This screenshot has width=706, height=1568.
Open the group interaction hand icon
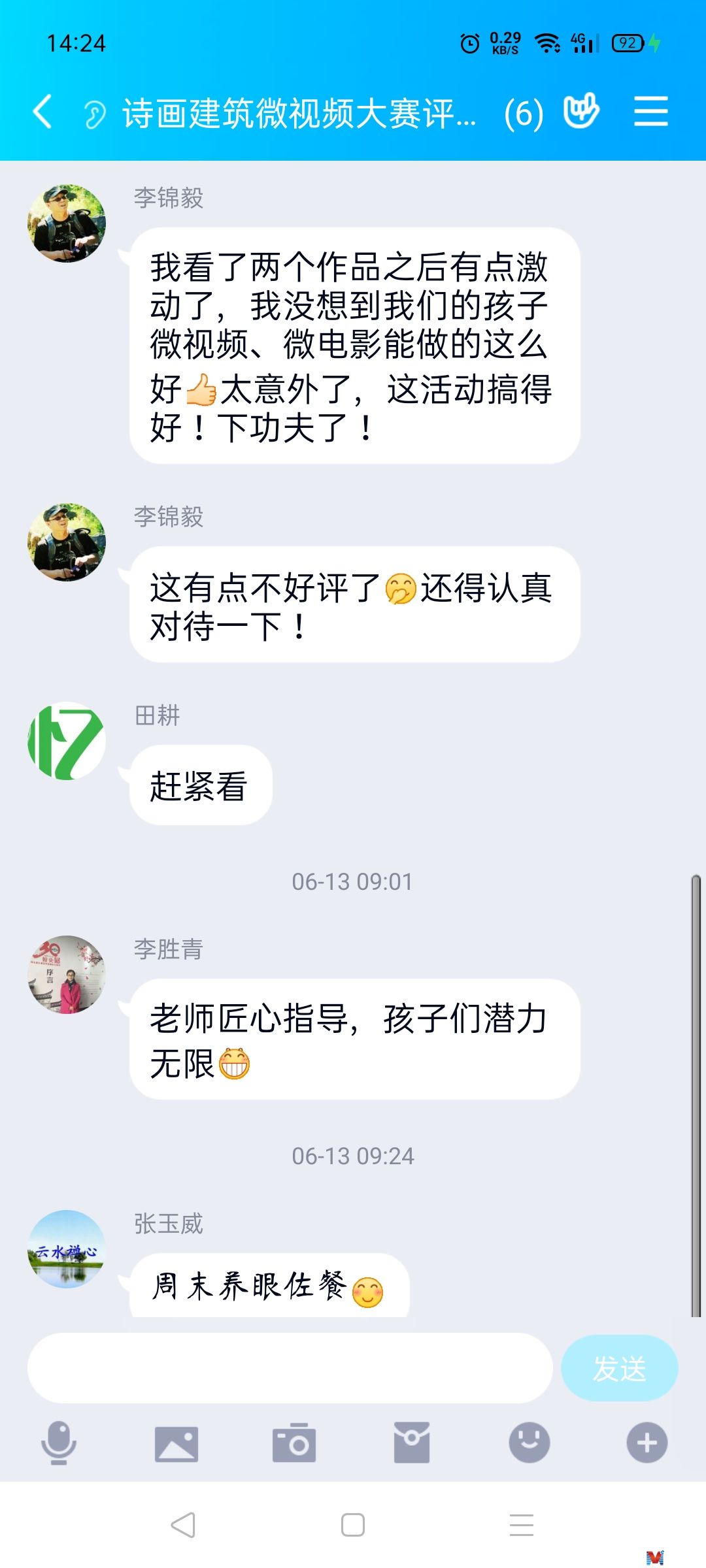(x=580, y=112)
